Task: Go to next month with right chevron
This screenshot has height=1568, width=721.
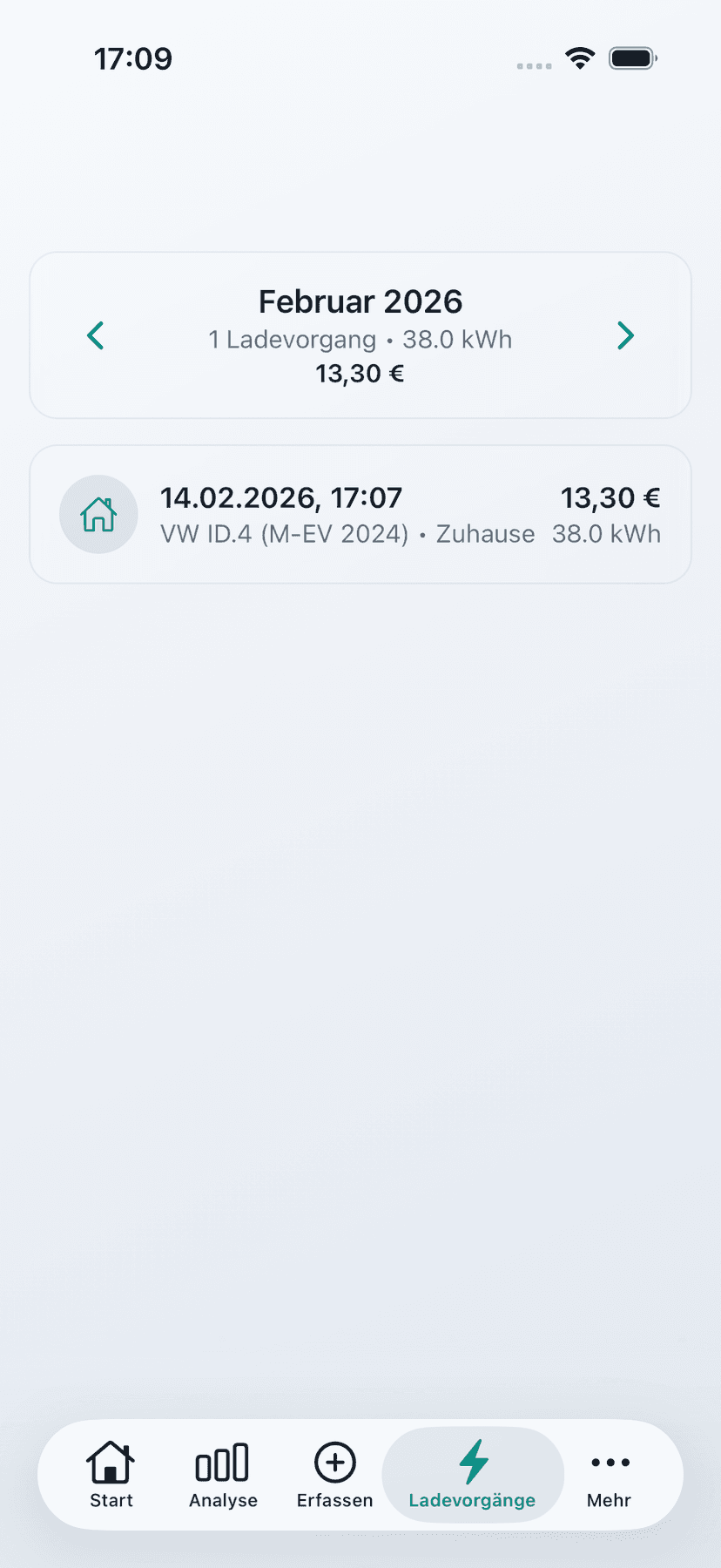Action: (625, 335)
